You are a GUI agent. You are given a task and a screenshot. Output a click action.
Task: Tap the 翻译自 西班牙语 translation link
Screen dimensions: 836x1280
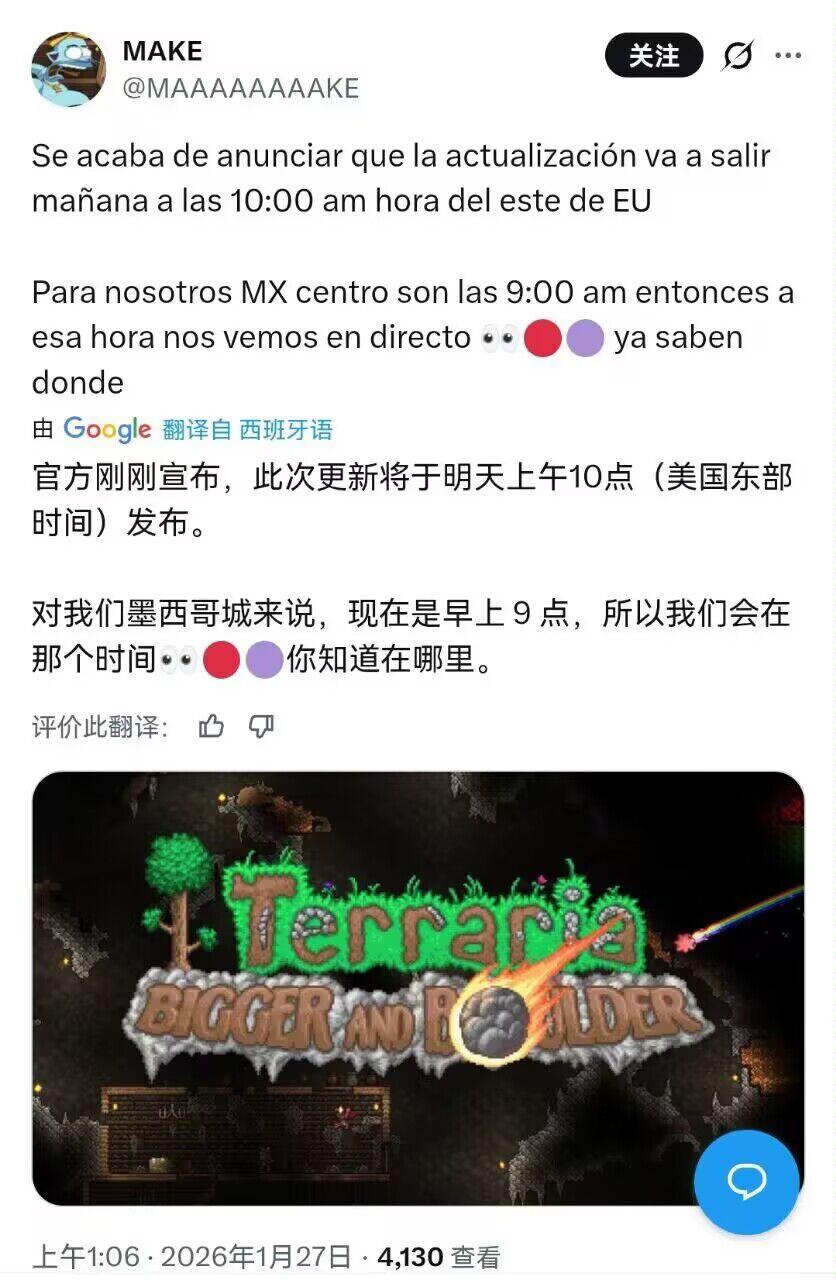[x=247, y=430]
